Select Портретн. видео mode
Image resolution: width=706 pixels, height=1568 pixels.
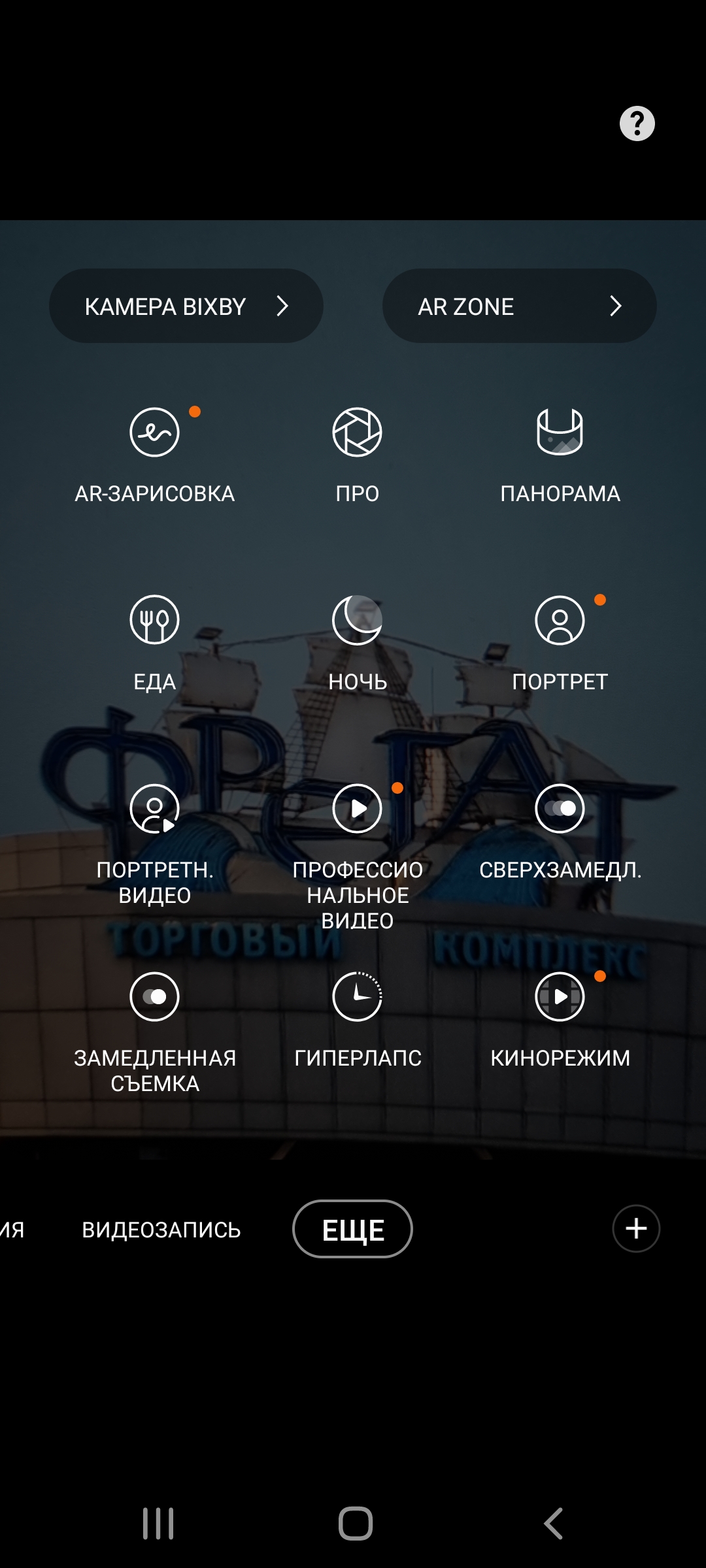point(154,809)
